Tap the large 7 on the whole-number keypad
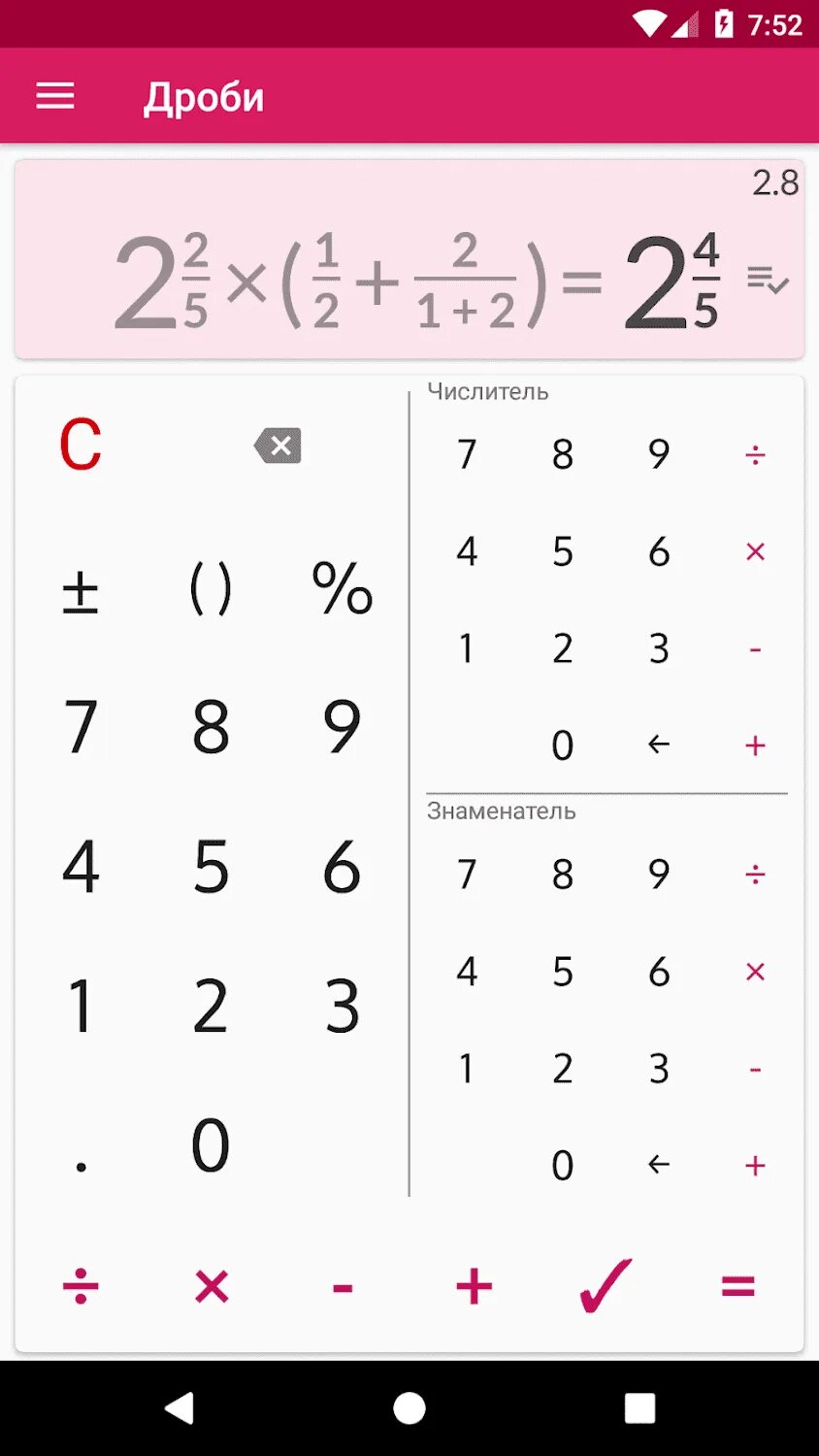The image size is (819, 1456). click(81, 727)
